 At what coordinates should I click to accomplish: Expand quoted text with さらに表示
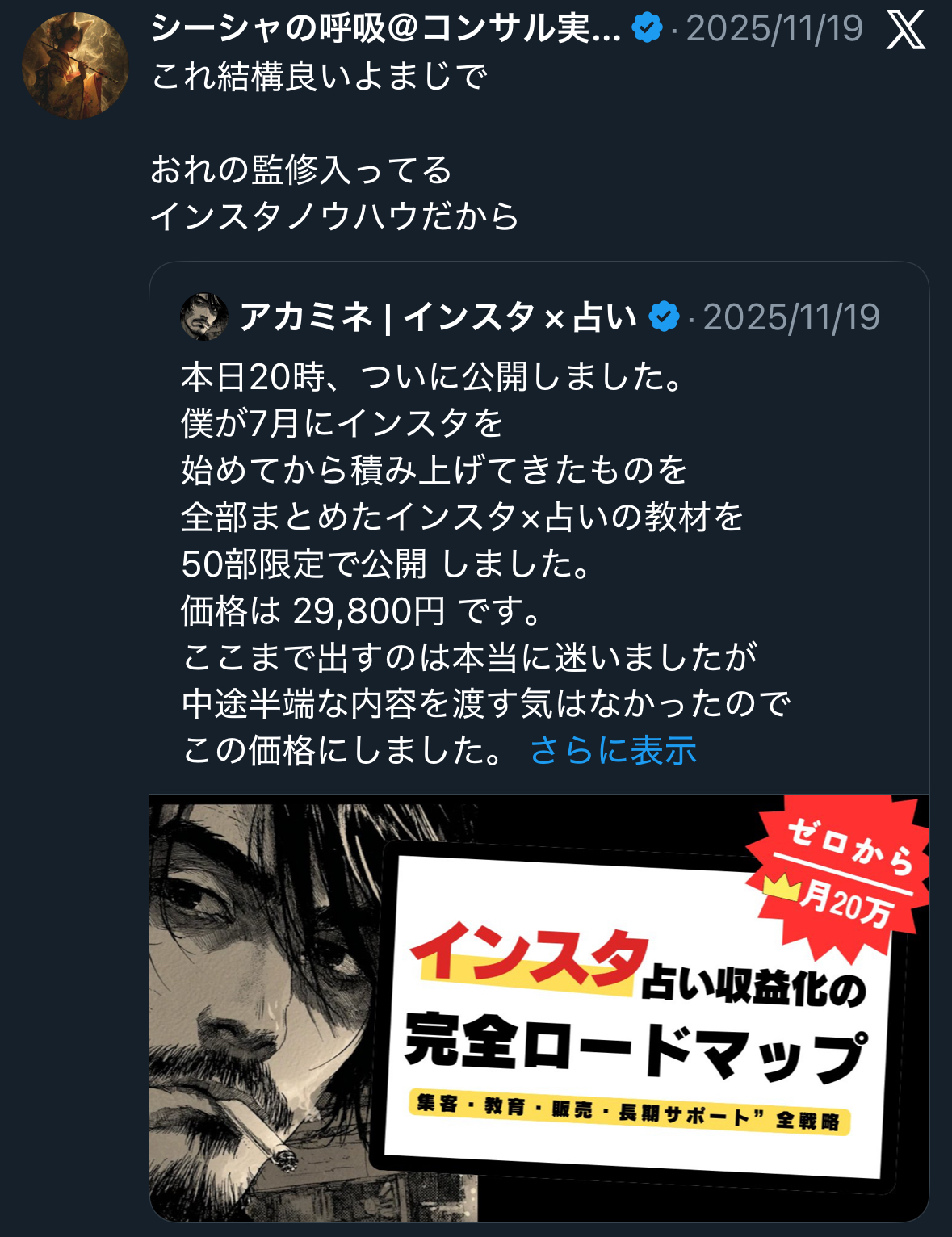coord(613,751)
